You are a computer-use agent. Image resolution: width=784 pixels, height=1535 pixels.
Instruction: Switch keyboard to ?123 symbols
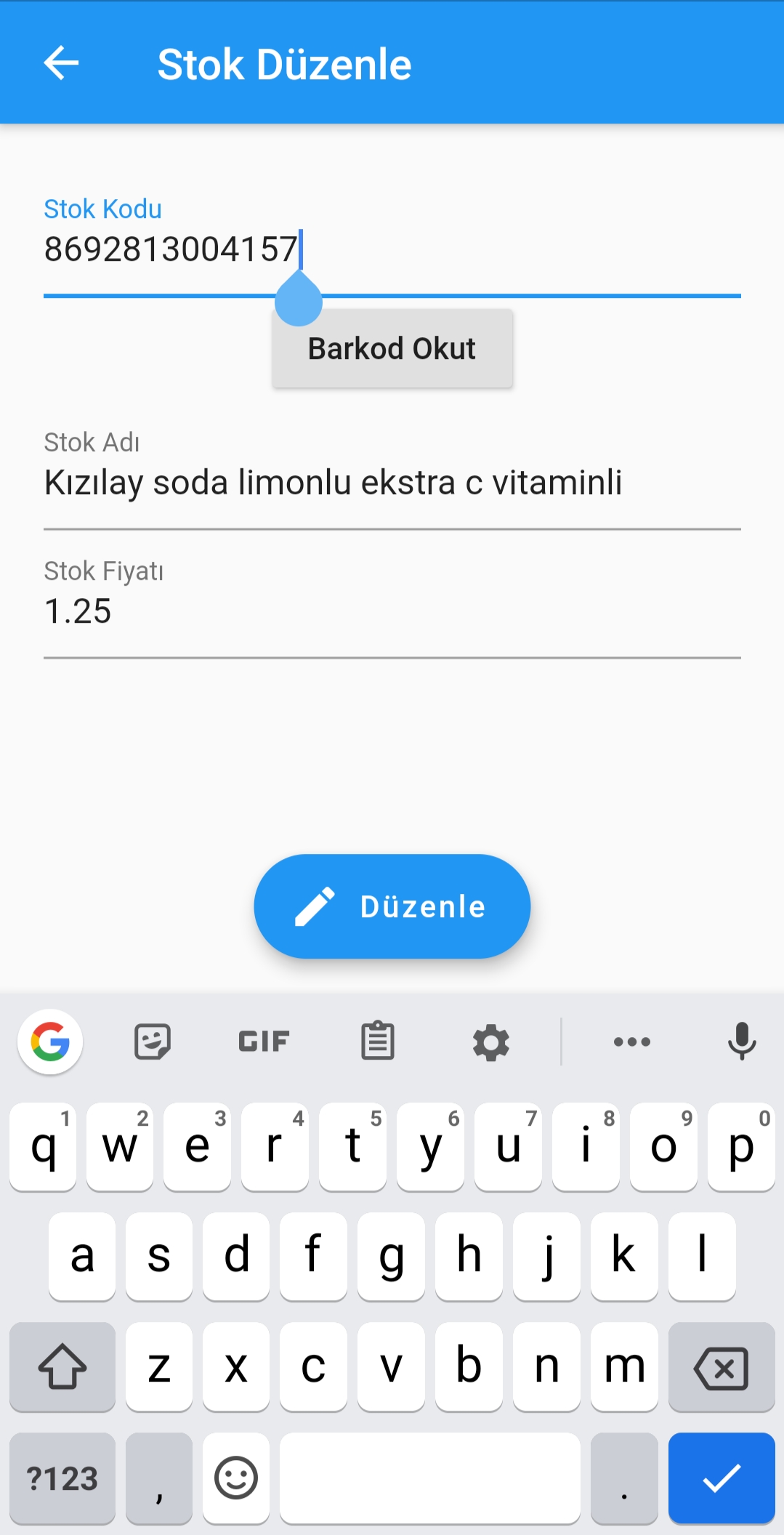point(62,1478)
